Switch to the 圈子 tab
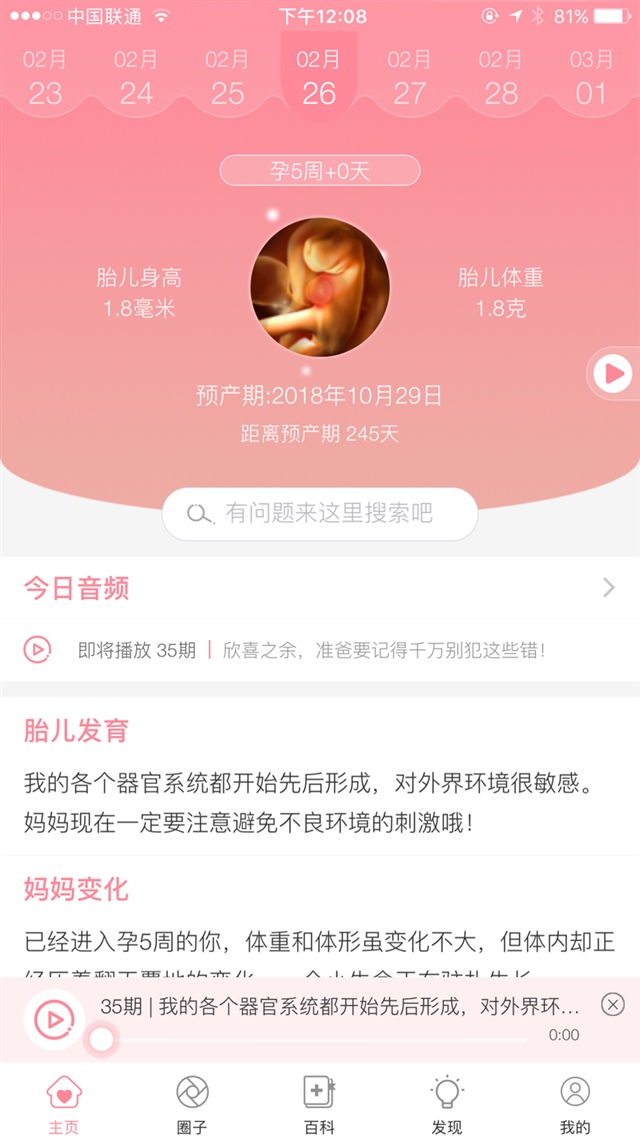640x1138 pixels. [192, 1103]
